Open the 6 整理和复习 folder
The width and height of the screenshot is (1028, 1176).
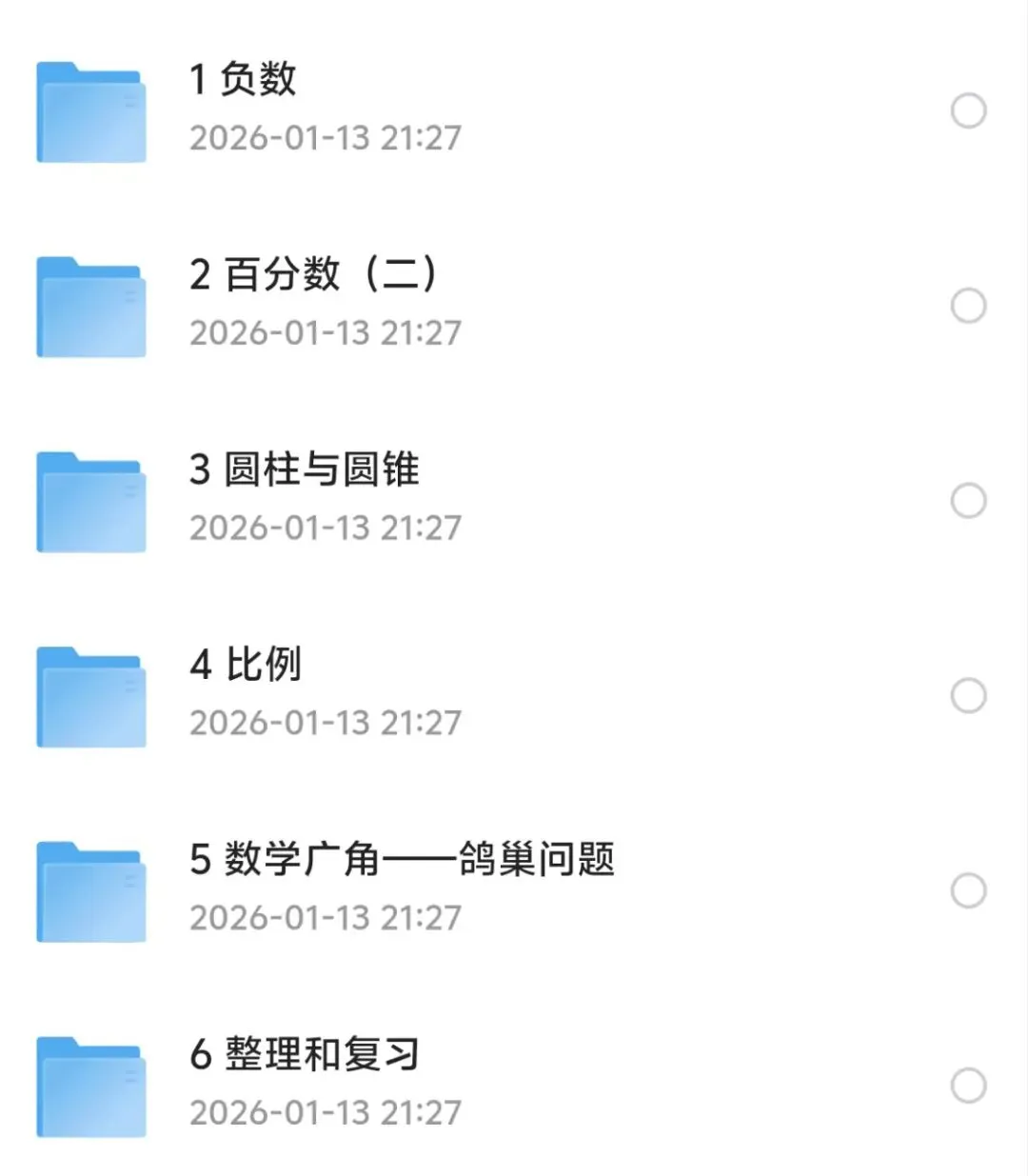305,1055
